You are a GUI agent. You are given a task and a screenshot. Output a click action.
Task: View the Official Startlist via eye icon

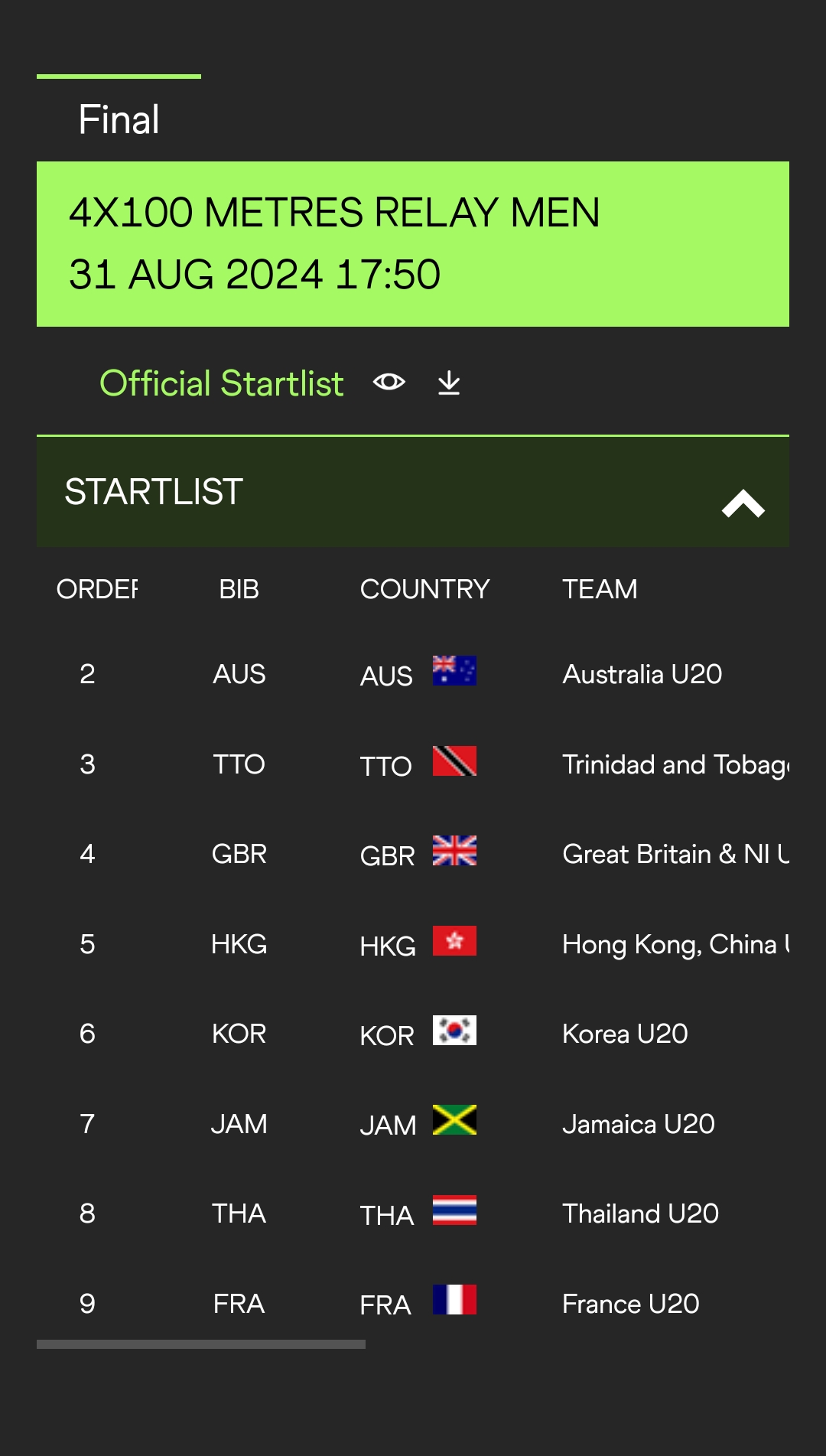(x=389, y=382)
